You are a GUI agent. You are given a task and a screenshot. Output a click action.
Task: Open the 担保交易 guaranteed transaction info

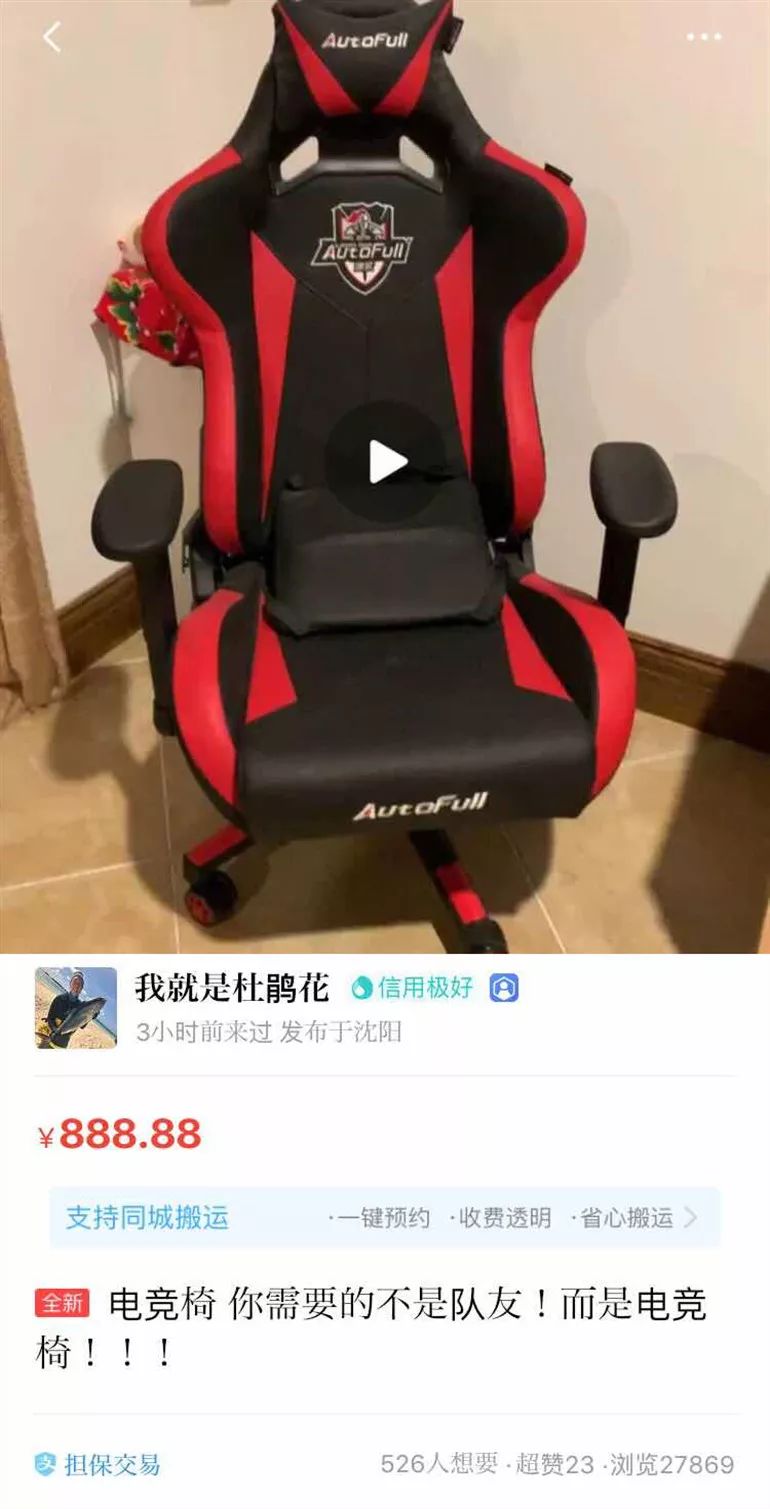pyautogui.click(x=98, y=1465)
